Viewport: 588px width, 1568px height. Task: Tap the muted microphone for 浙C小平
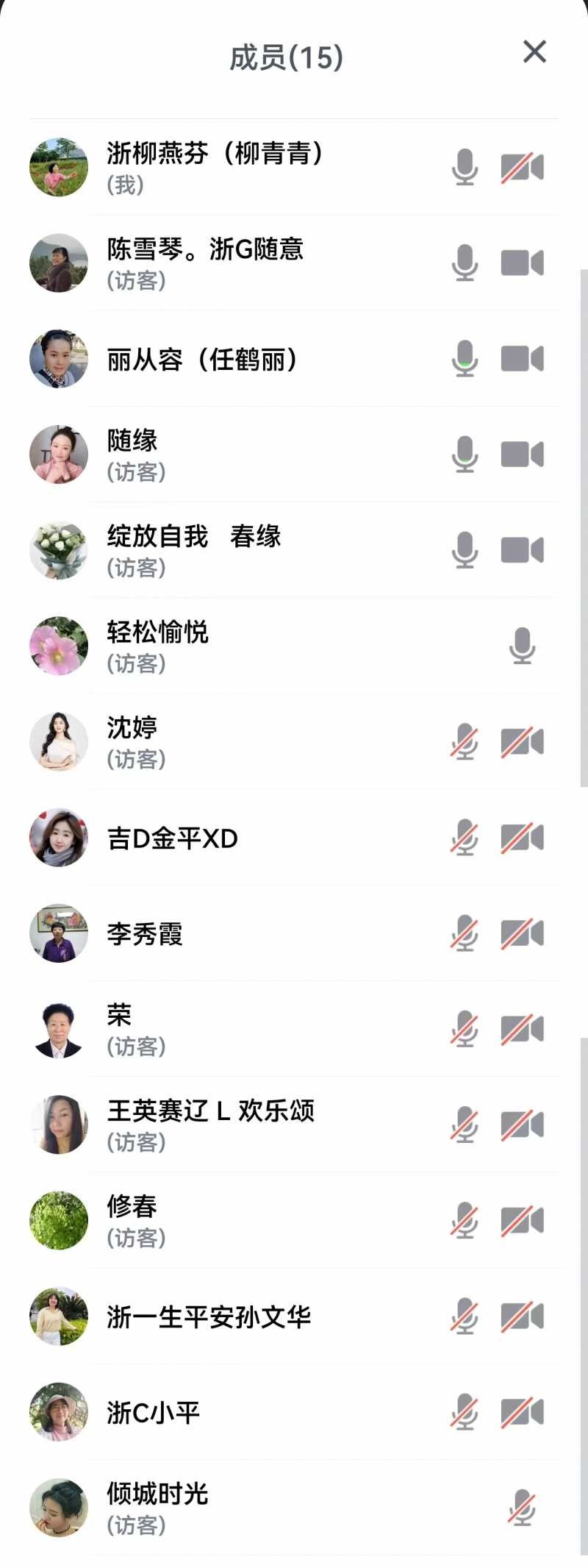(x=465, y=1412)
